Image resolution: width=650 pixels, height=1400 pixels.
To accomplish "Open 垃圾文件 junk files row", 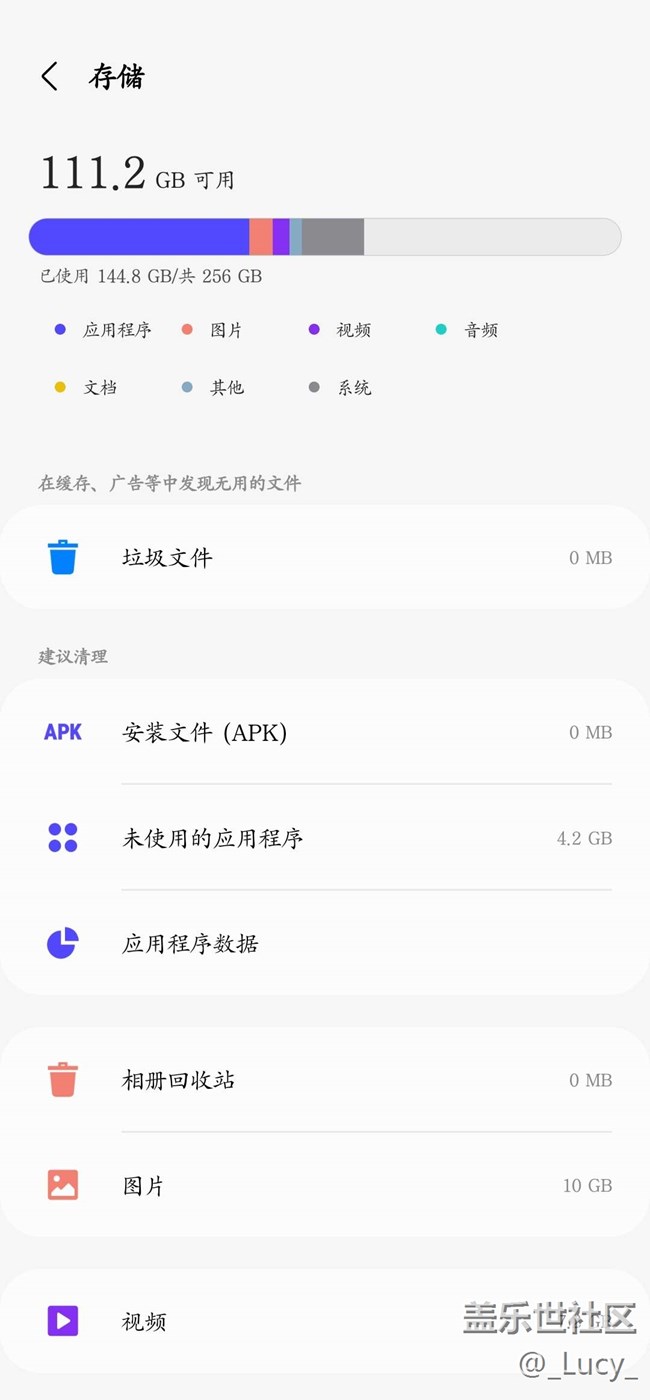I will point(325,557).
